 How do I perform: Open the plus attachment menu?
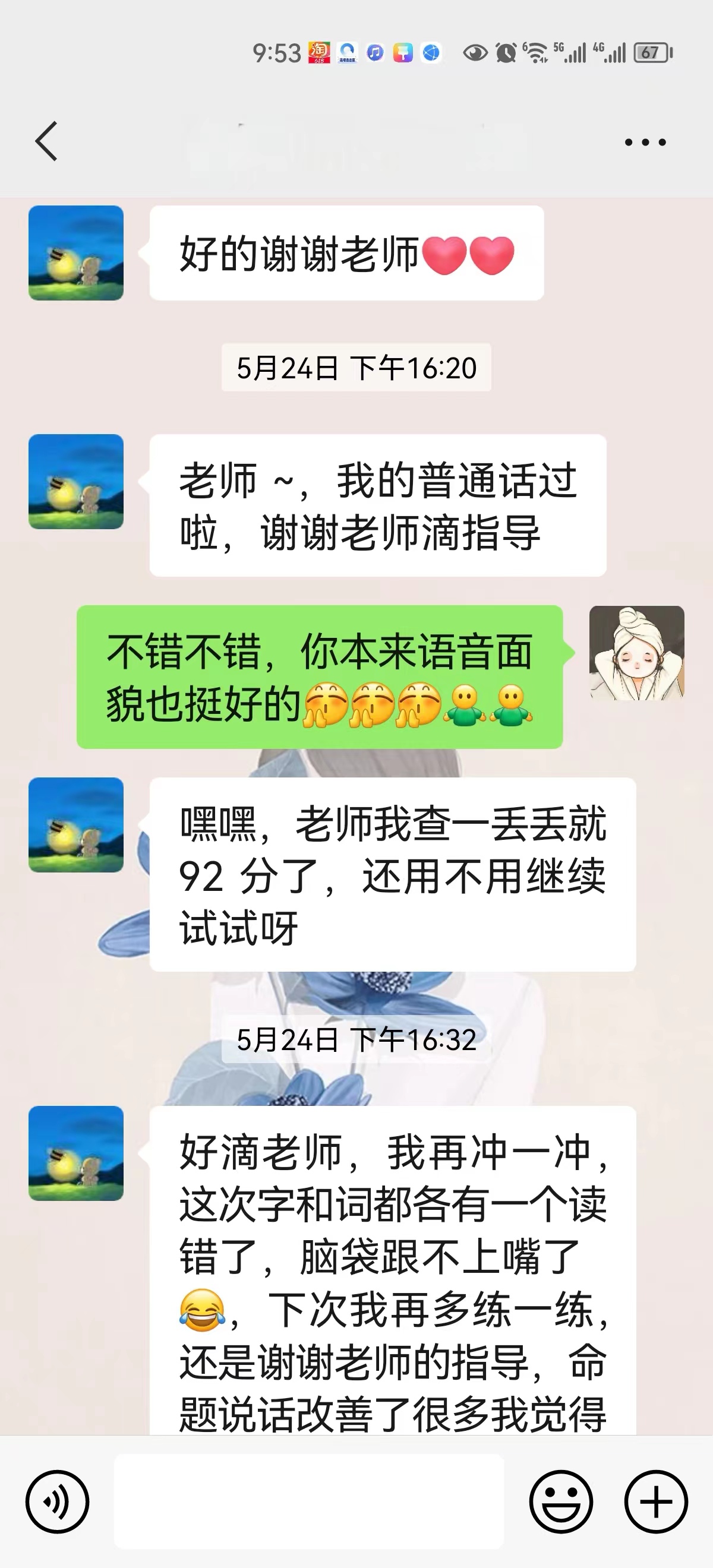[x=656, y=1501]
